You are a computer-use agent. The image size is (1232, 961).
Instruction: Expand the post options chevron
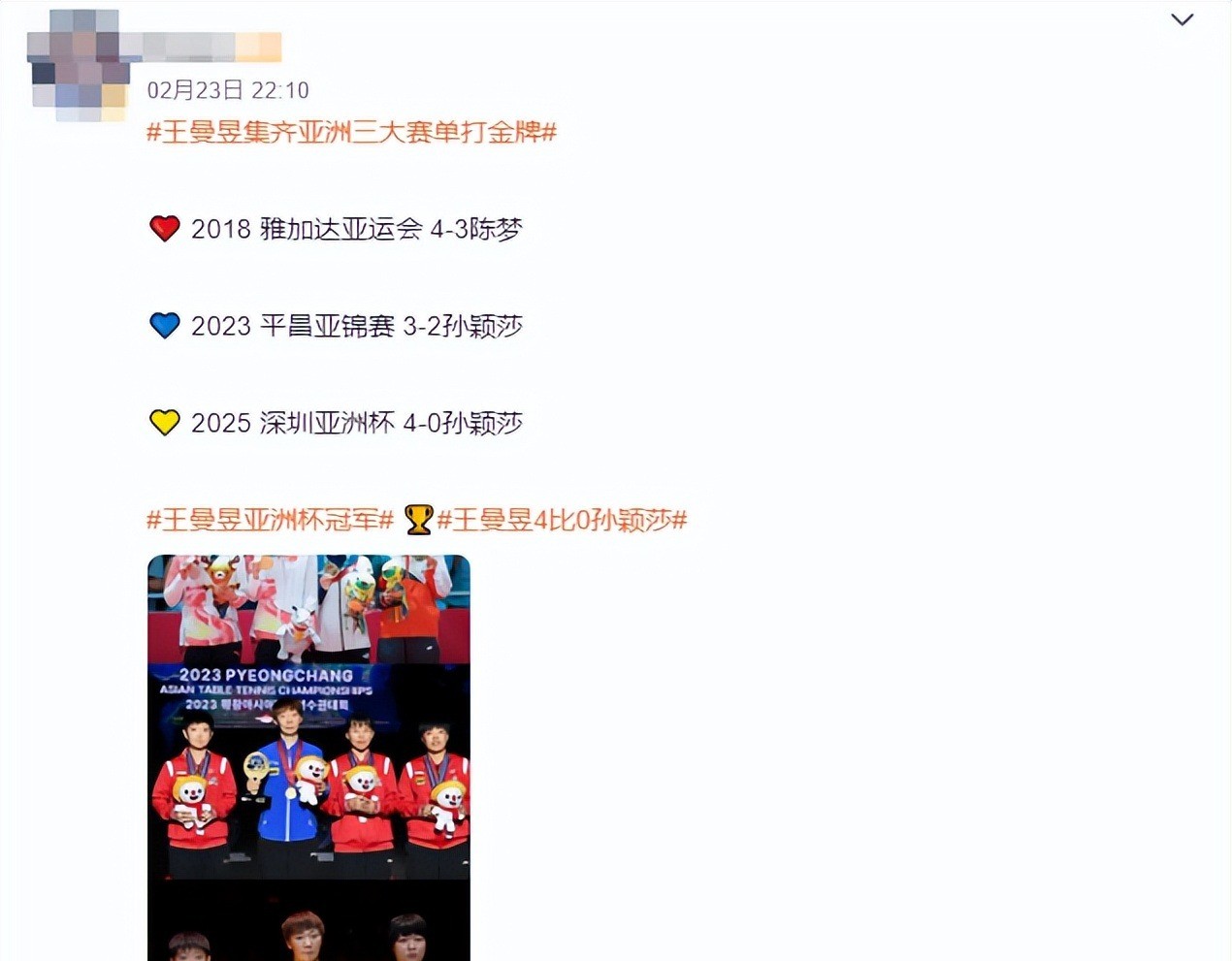coord(1182,19)
